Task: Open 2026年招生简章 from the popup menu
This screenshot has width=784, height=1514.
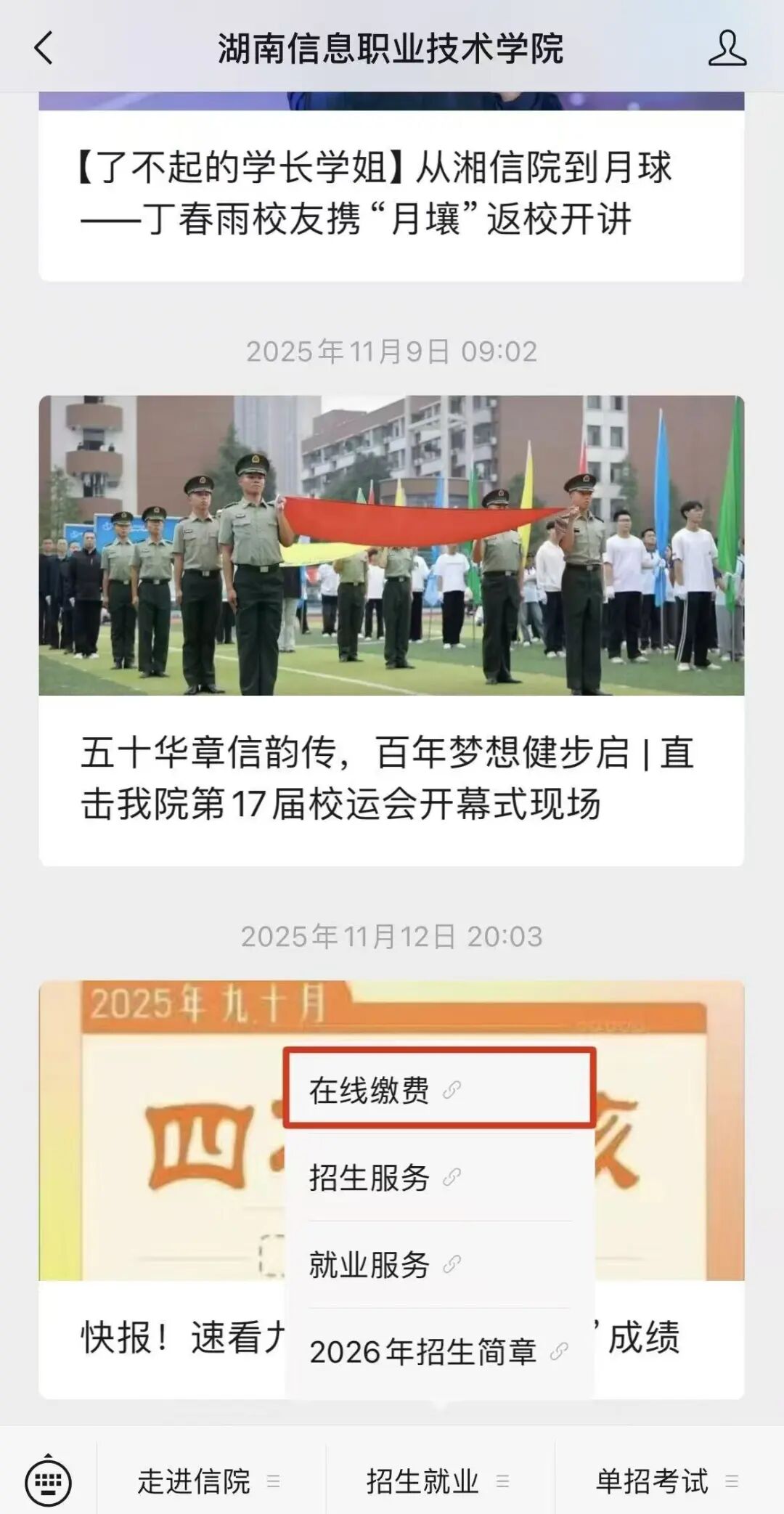Action: point(438,1351)
